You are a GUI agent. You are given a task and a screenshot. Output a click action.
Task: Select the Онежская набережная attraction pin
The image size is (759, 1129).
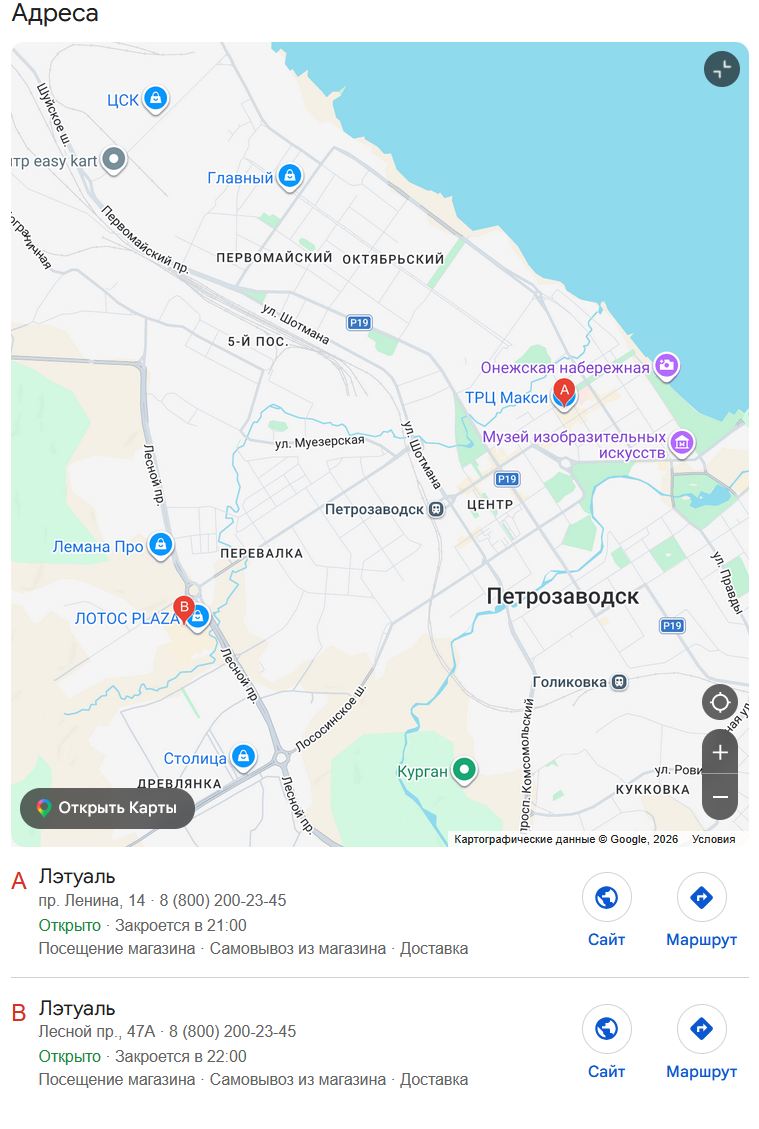pyautogui.click(x=666, y=366)
